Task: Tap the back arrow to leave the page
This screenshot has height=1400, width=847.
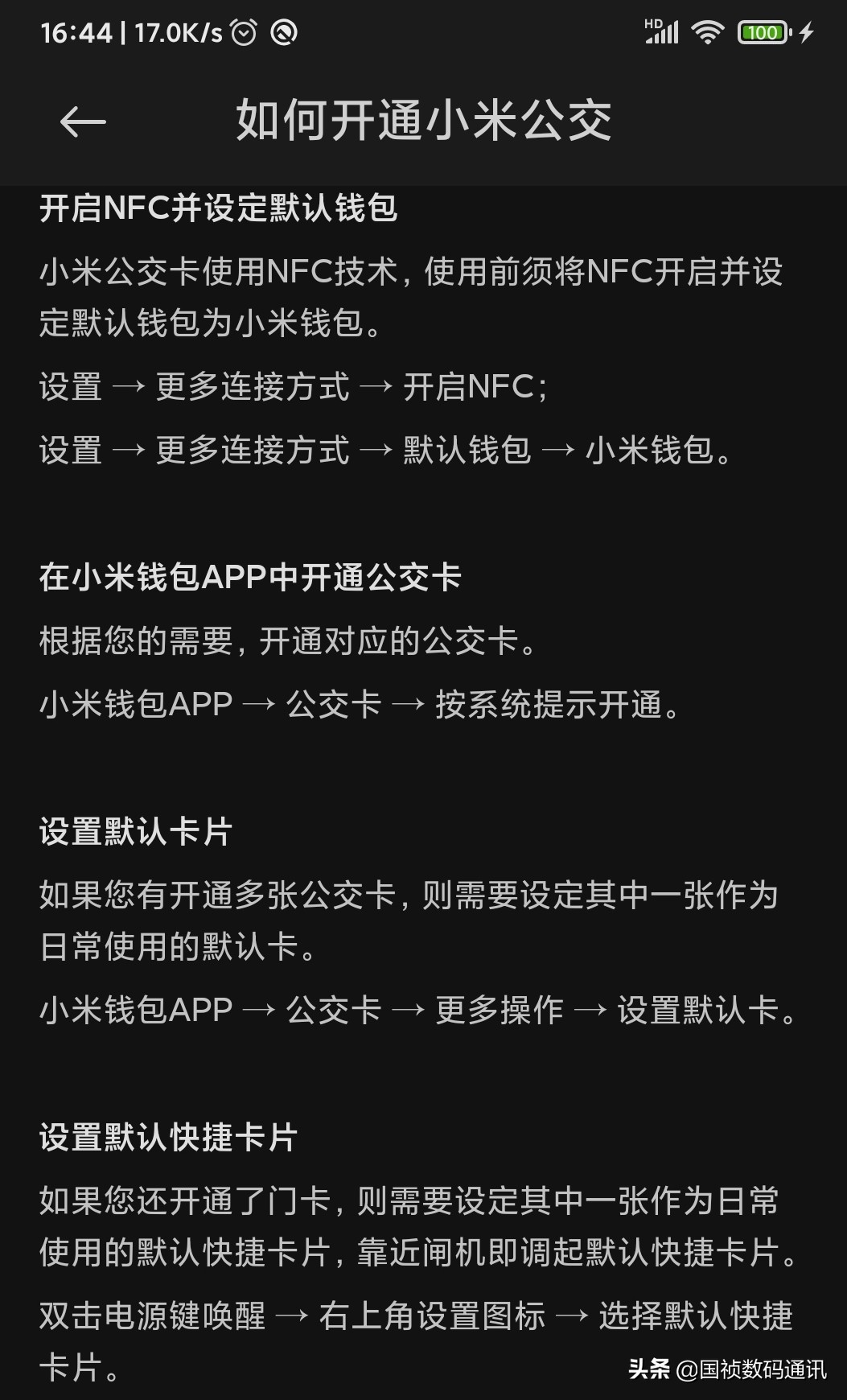Action: click(x=79, y=122)
